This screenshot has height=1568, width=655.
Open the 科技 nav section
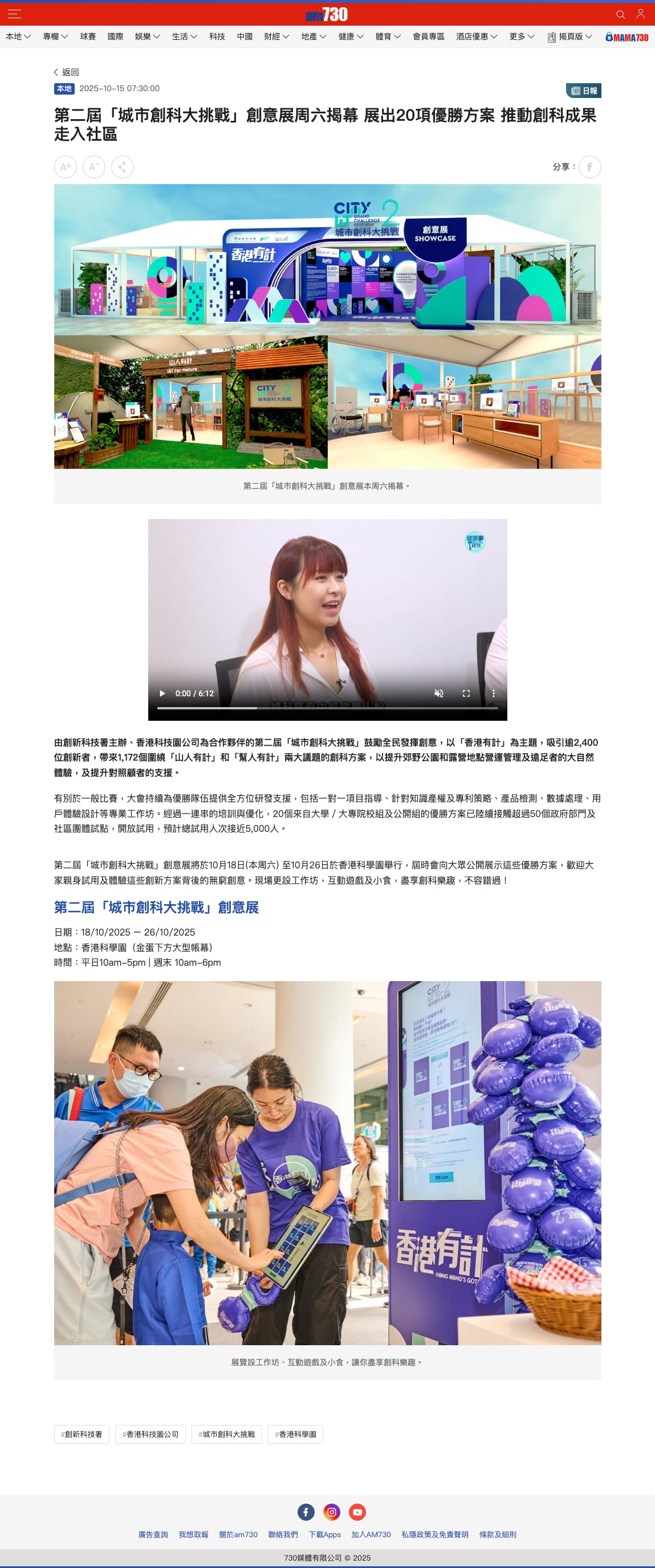pos(217,36)
